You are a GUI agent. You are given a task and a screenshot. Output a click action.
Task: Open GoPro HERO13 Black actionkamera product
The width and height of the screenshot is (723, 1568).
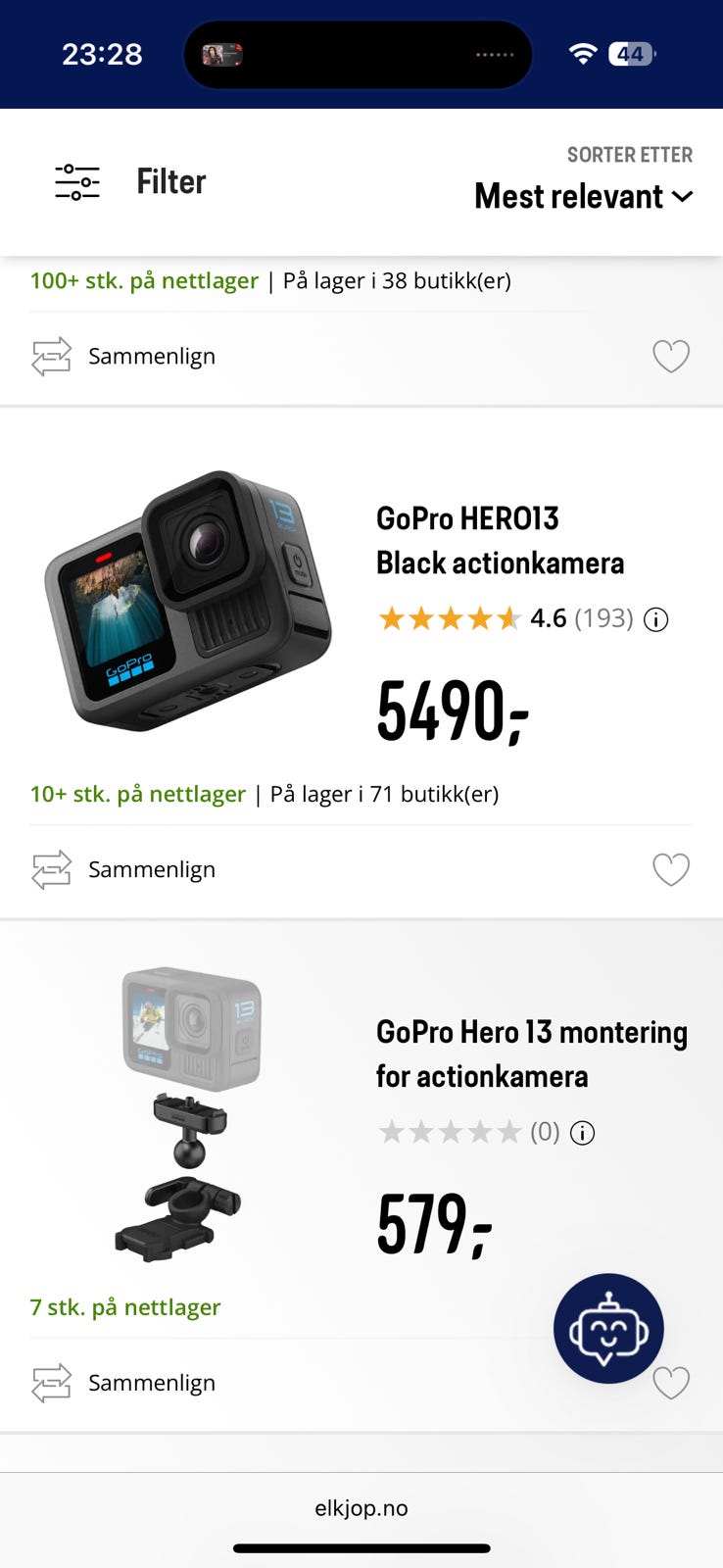(x=500, y=540)
